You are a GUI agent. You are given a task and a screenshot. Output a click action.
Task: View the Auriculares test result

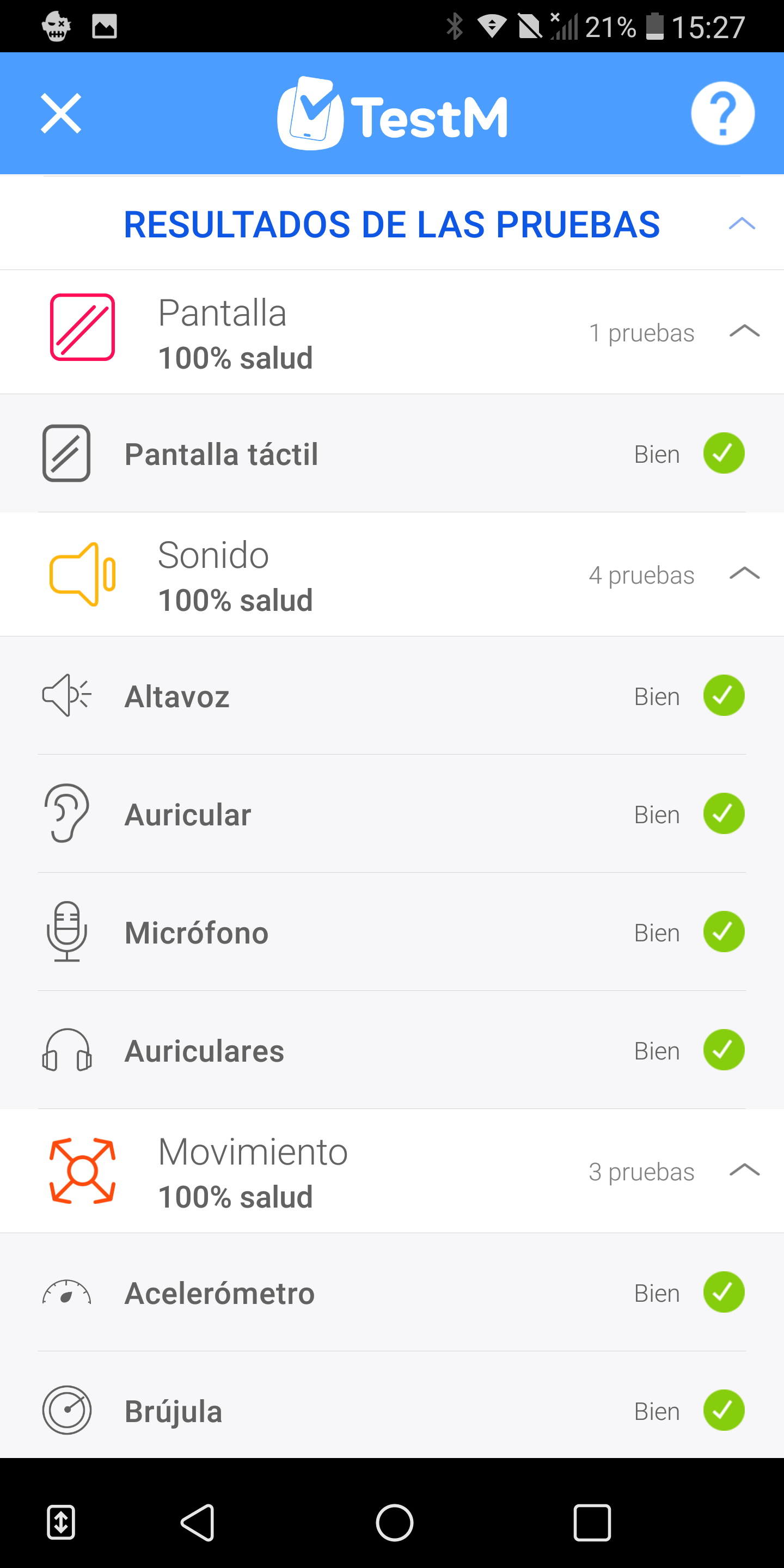coord(392,1050)
